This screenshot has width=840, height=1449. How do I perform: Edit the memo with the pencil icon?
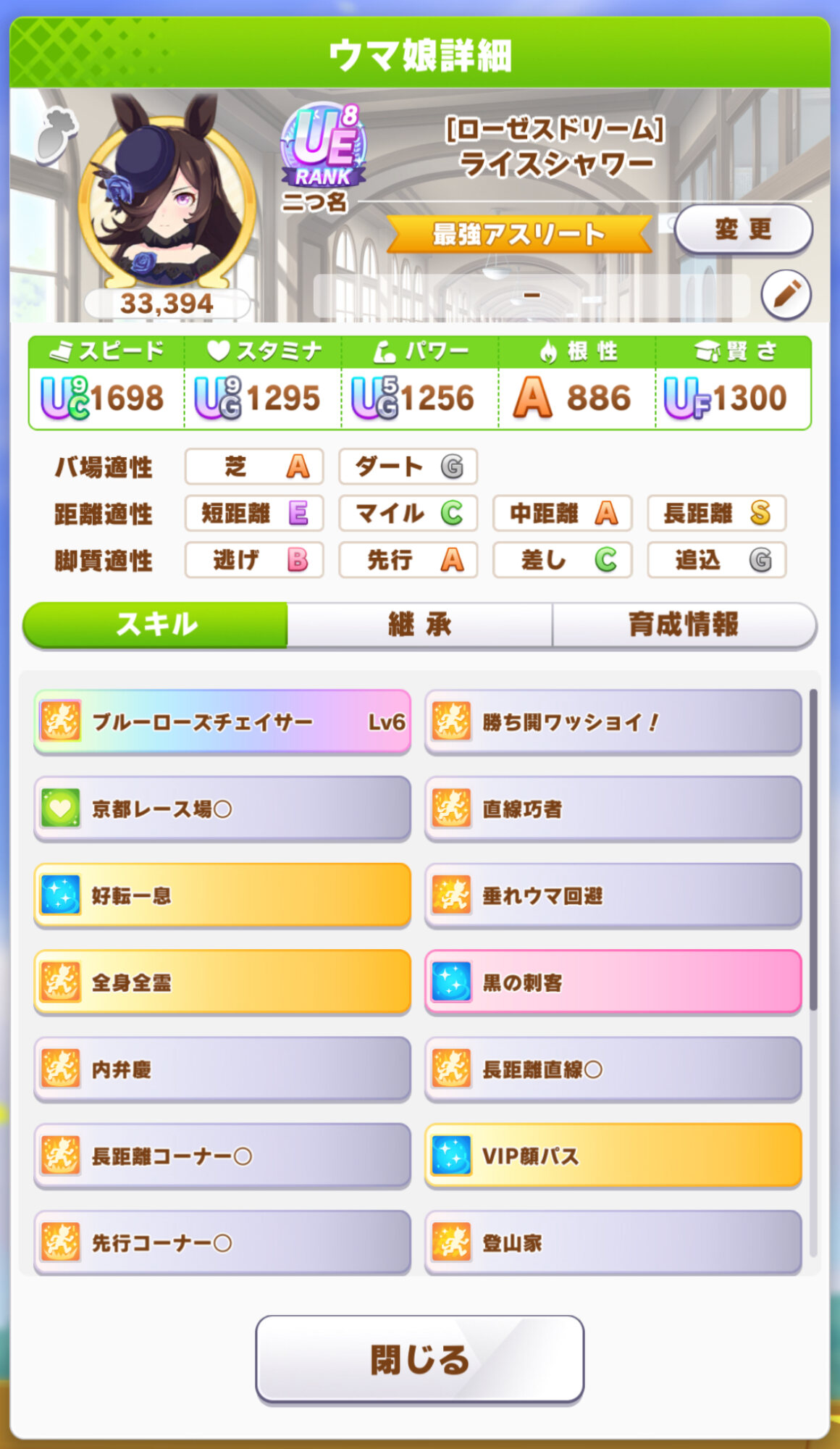coord(786,295)
